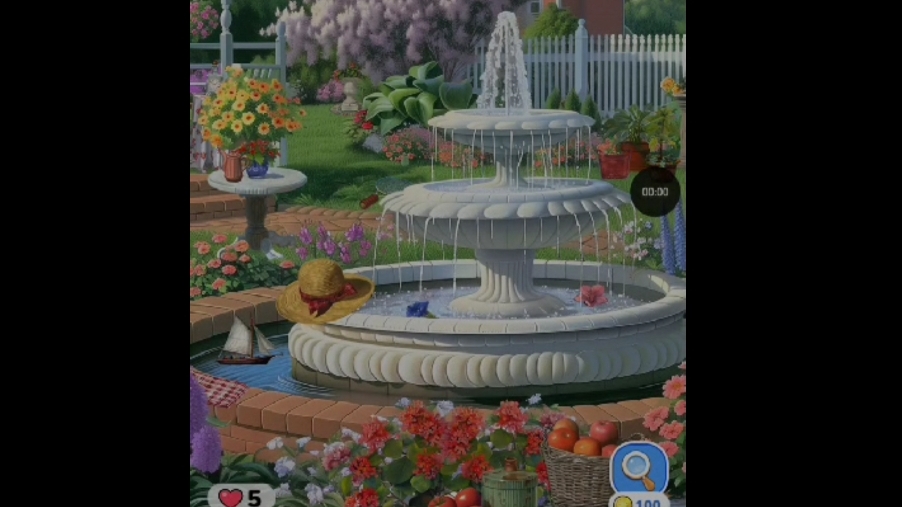Use the magnifying glass hint button
This screenshot has height=507, width=902.
pyautogui.click(x=638, y=467)
